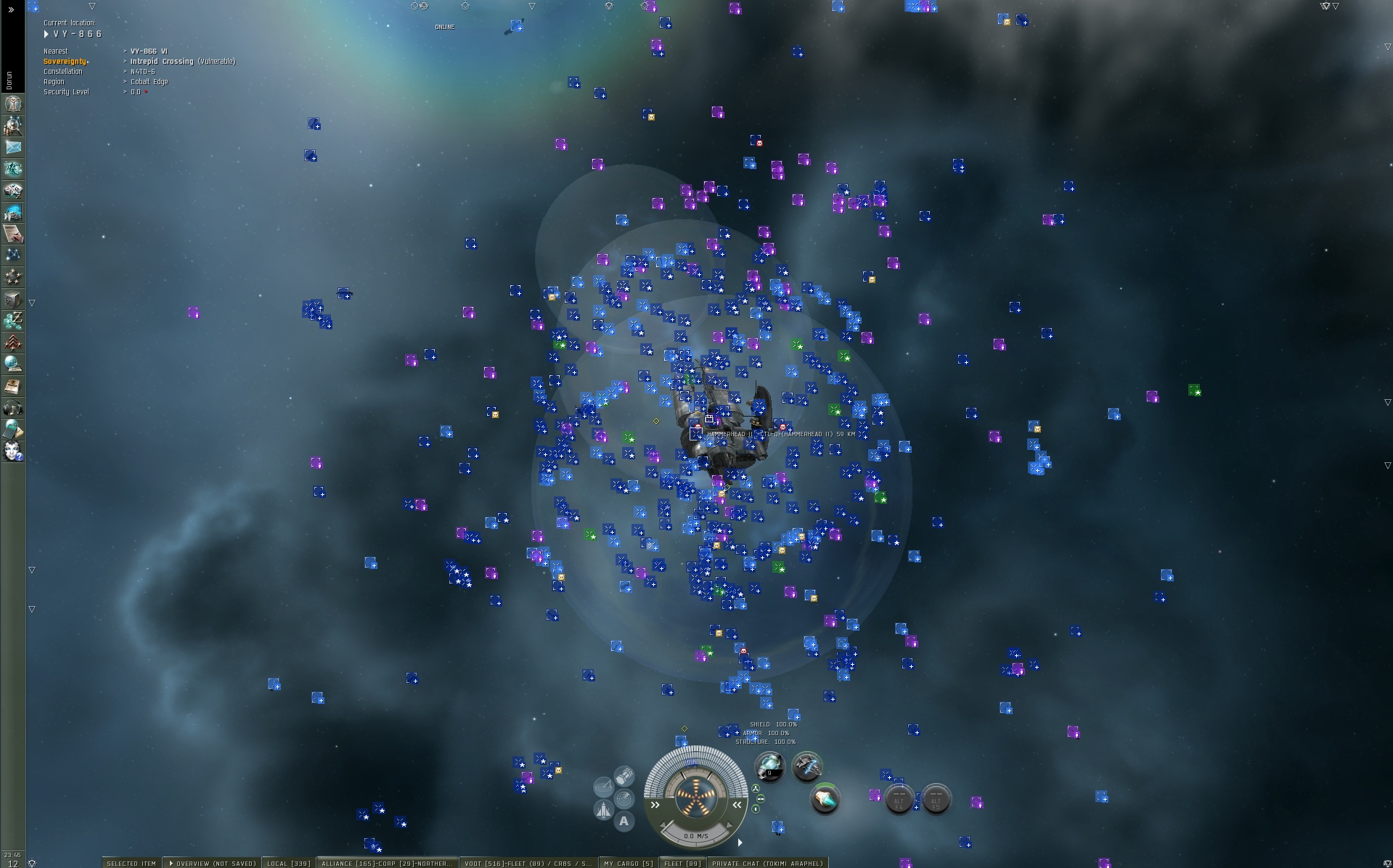Open the character sheet icon in sidebar
The height and width of the screenshot is (868, 1393).
(13, 105)
